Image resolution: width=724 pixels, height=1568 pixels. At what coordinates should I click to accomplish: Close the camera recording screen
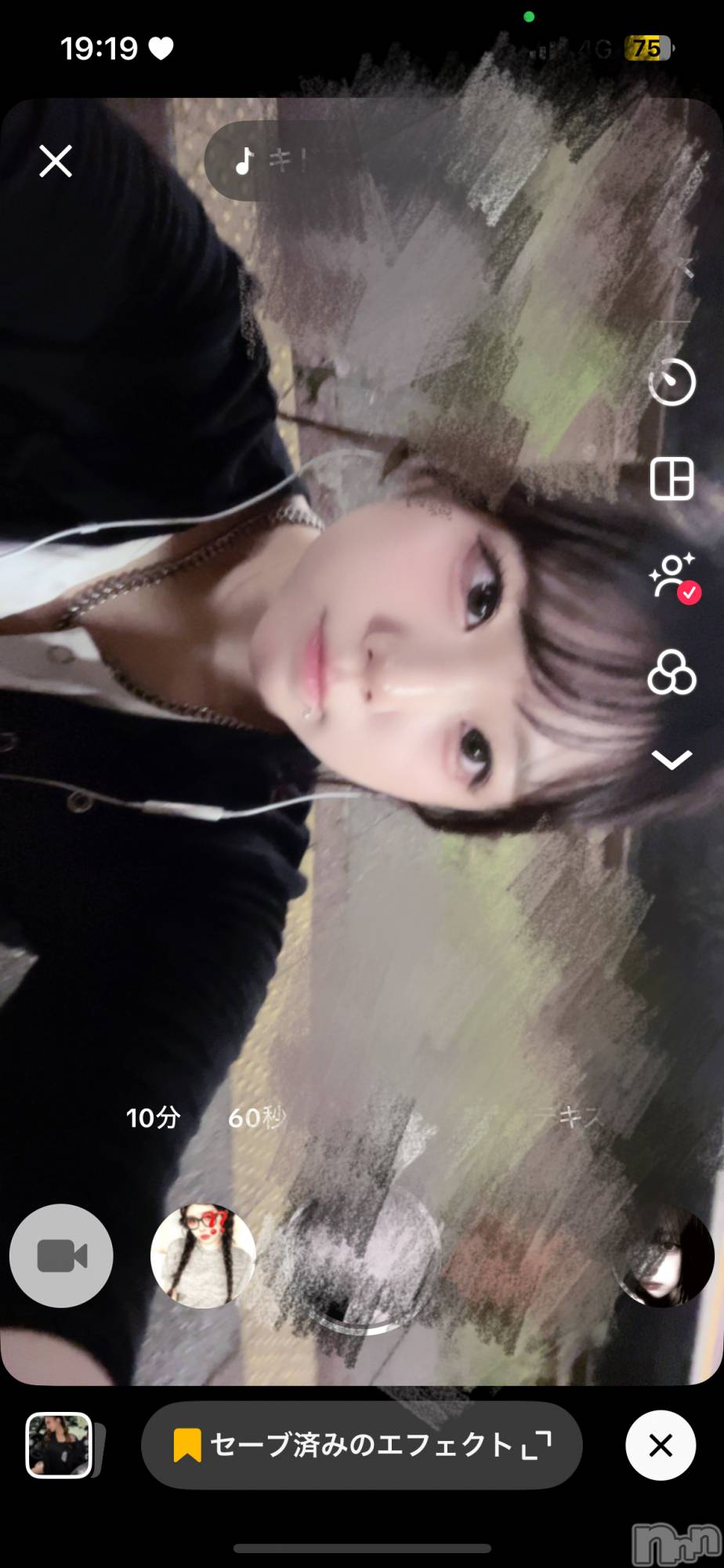pyautogui.click(x=56, y=162)
